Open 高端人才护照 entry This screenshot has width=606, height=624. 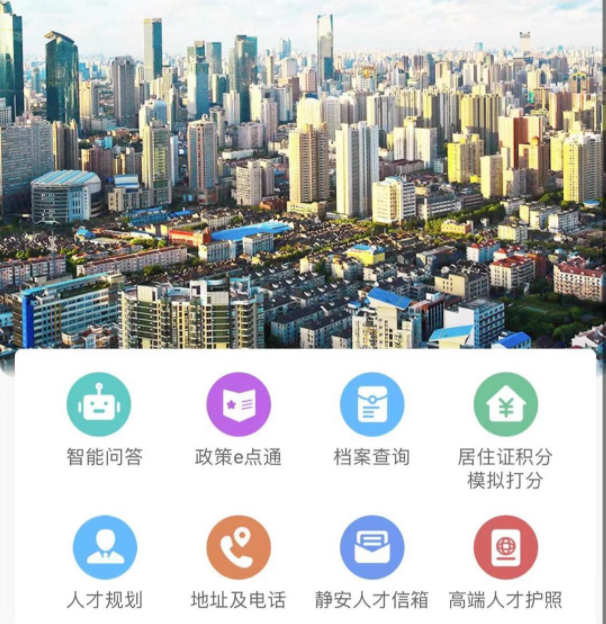click(x=505, y=548)
